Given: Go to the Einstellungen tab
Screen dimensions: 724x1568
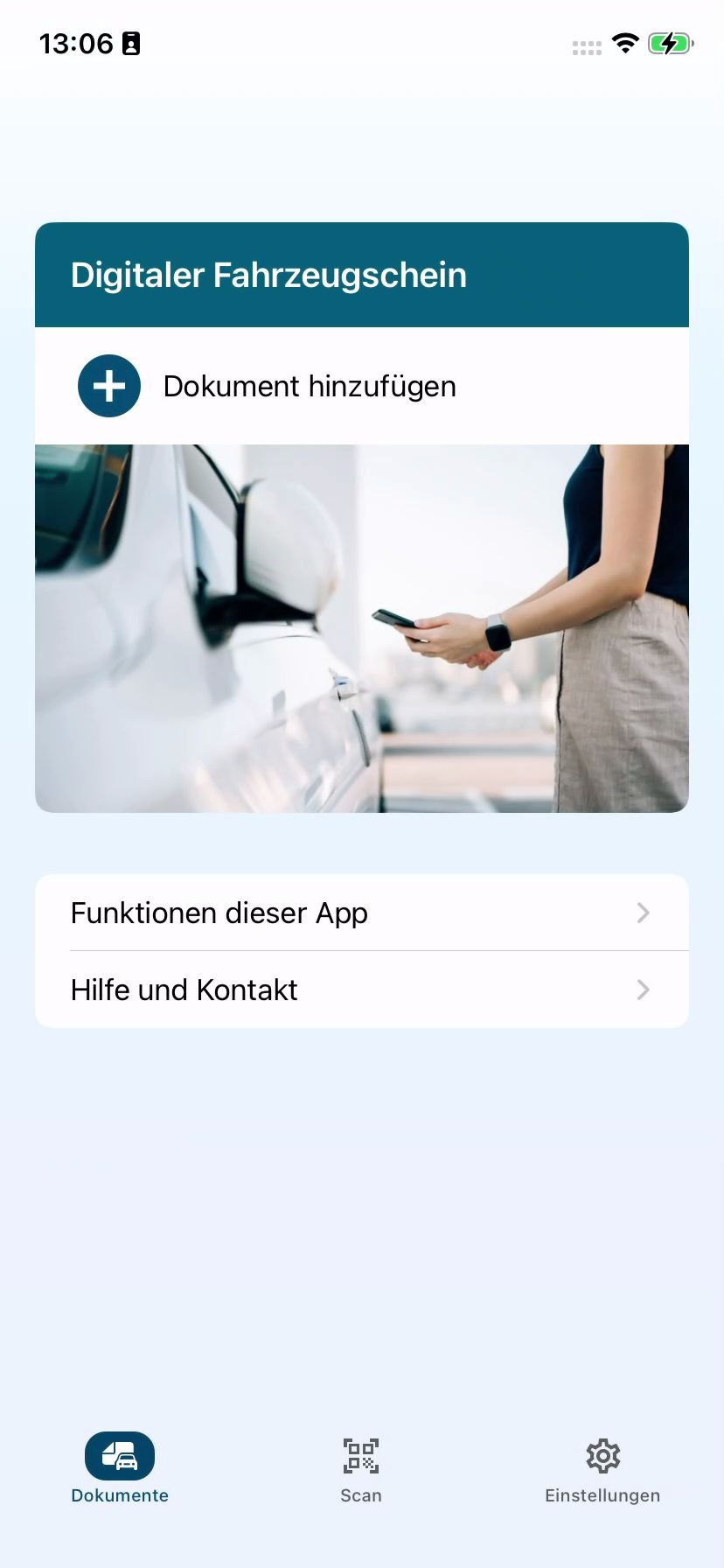Looking at the screenshot, I should click(x=602, y=1469).
